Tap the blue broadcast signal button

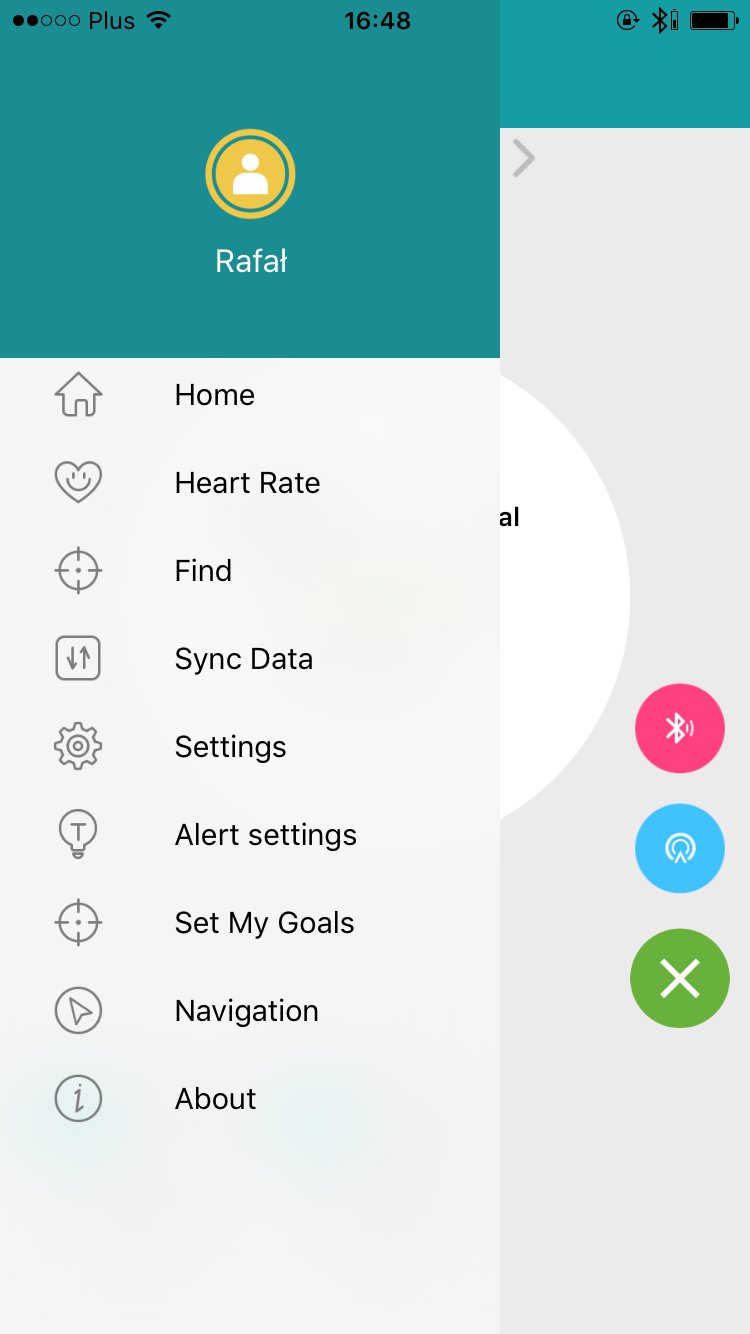(x=680, y=848)
